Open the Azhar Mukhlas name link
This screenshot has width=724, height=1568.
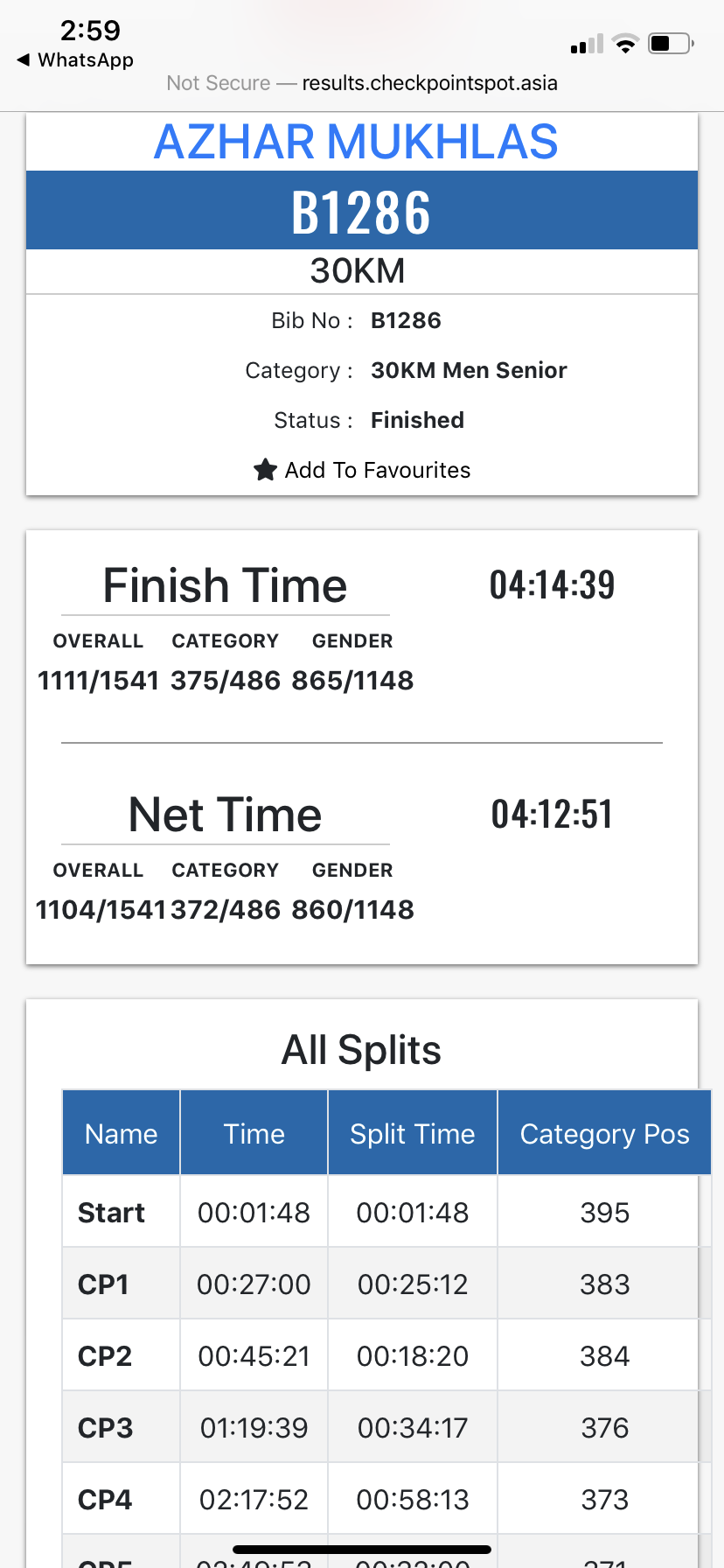tap(356, 142)
